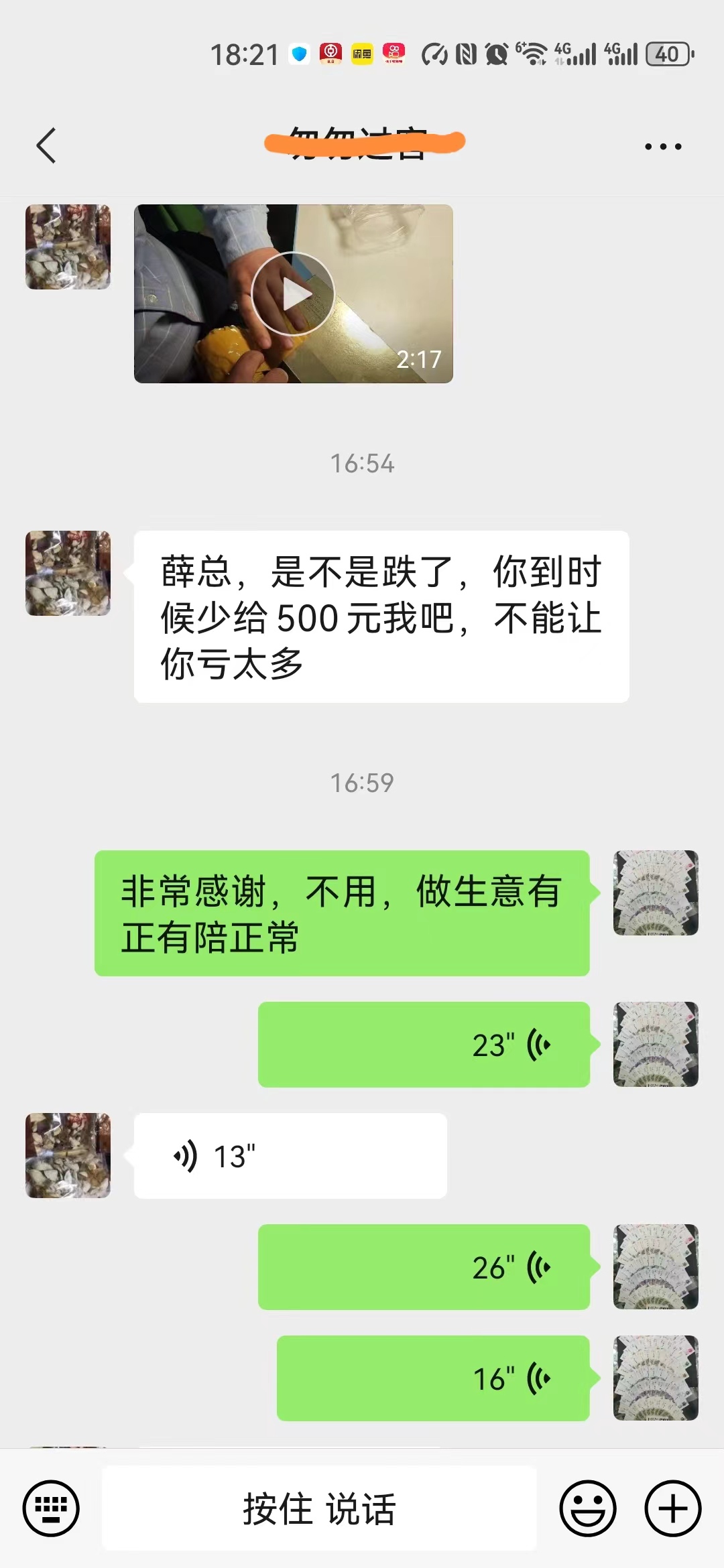
Task: Play the received 13-second voice message
Action: pyautogui.click(x=290, y=1156)
